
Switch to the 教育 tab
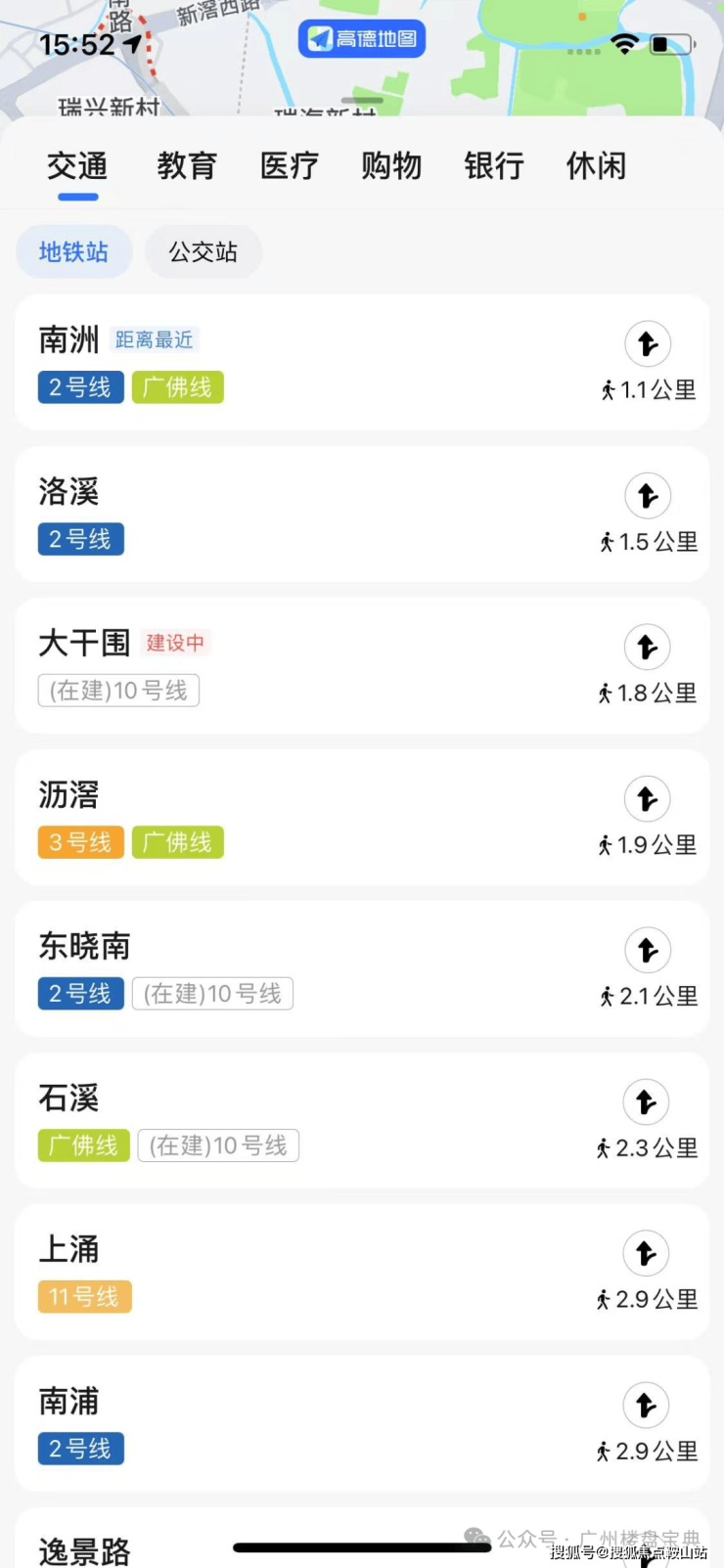click(186, 166)
